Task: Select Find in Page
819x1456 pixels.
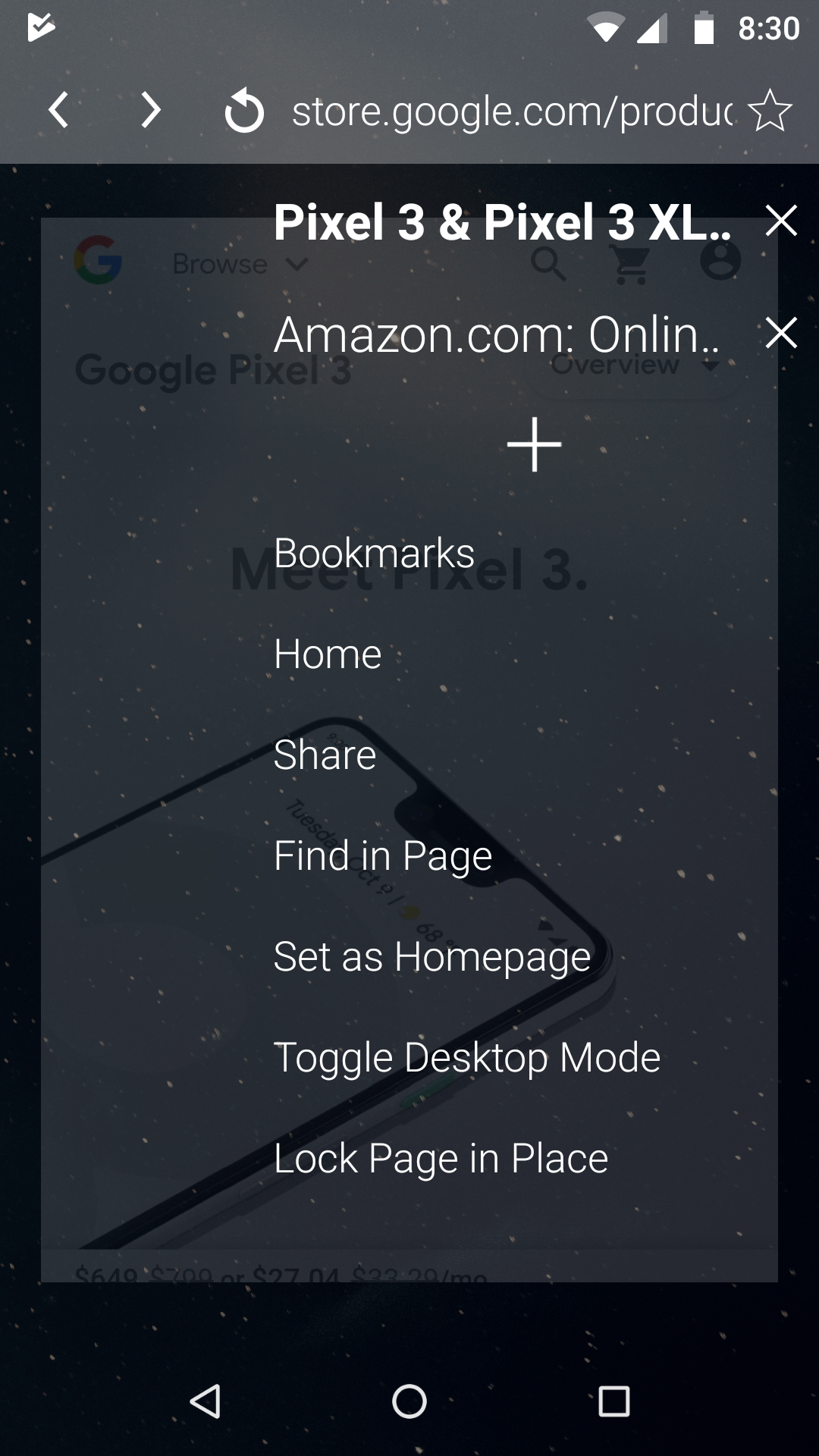Action: click(x=383, y=855)
